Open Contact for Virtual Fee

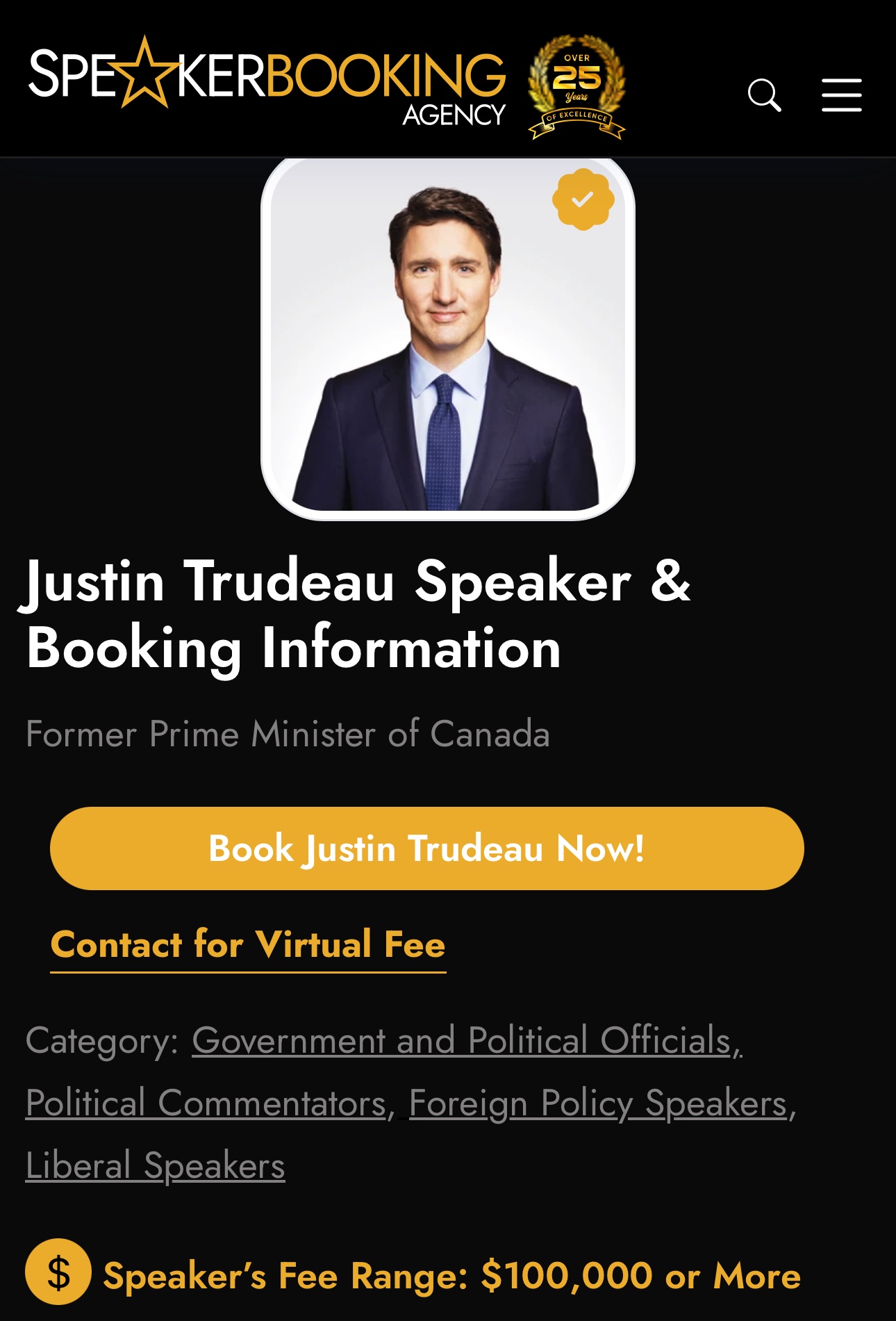[x=249, y=945]
